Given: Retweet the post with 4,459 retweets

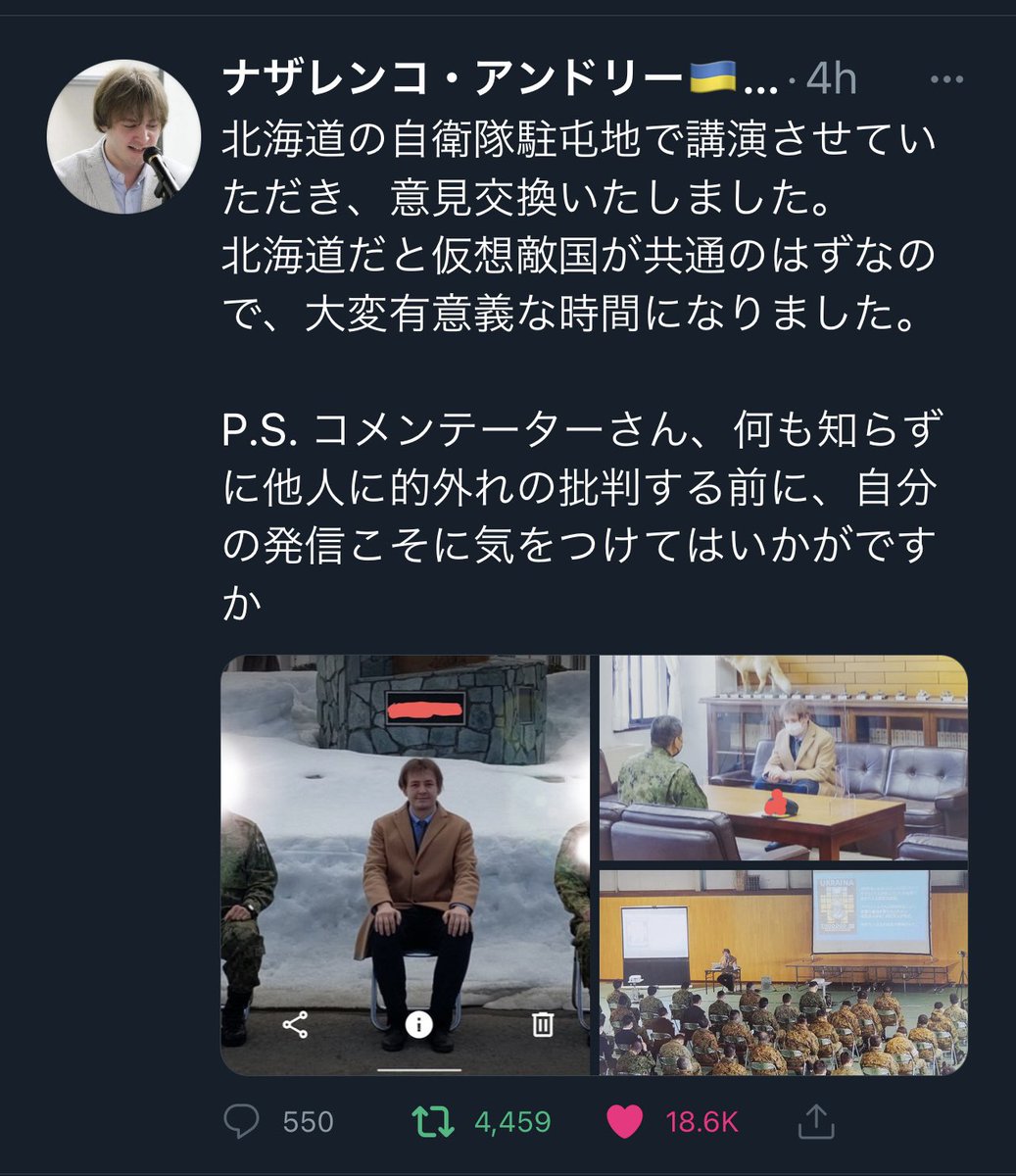Looking at the screenshot, I should click(430, 1121).
